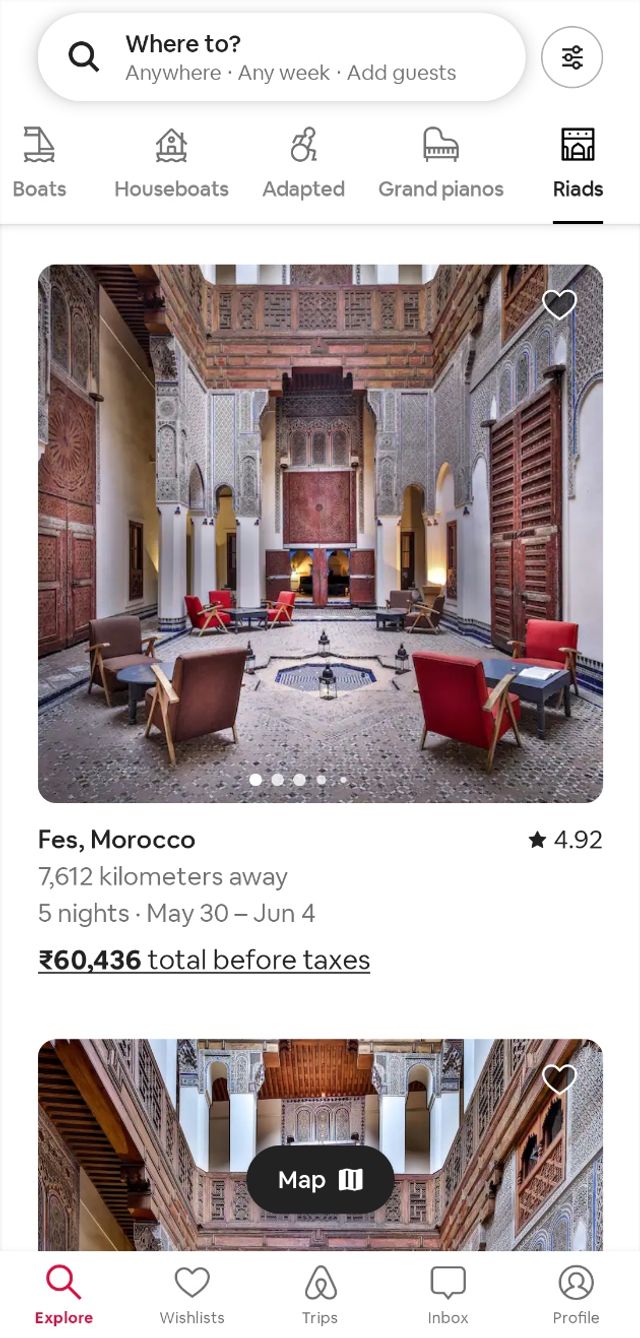This screenshot has height=1338, width=640.
Task: Show listings on the Map
Action: 320,1180
